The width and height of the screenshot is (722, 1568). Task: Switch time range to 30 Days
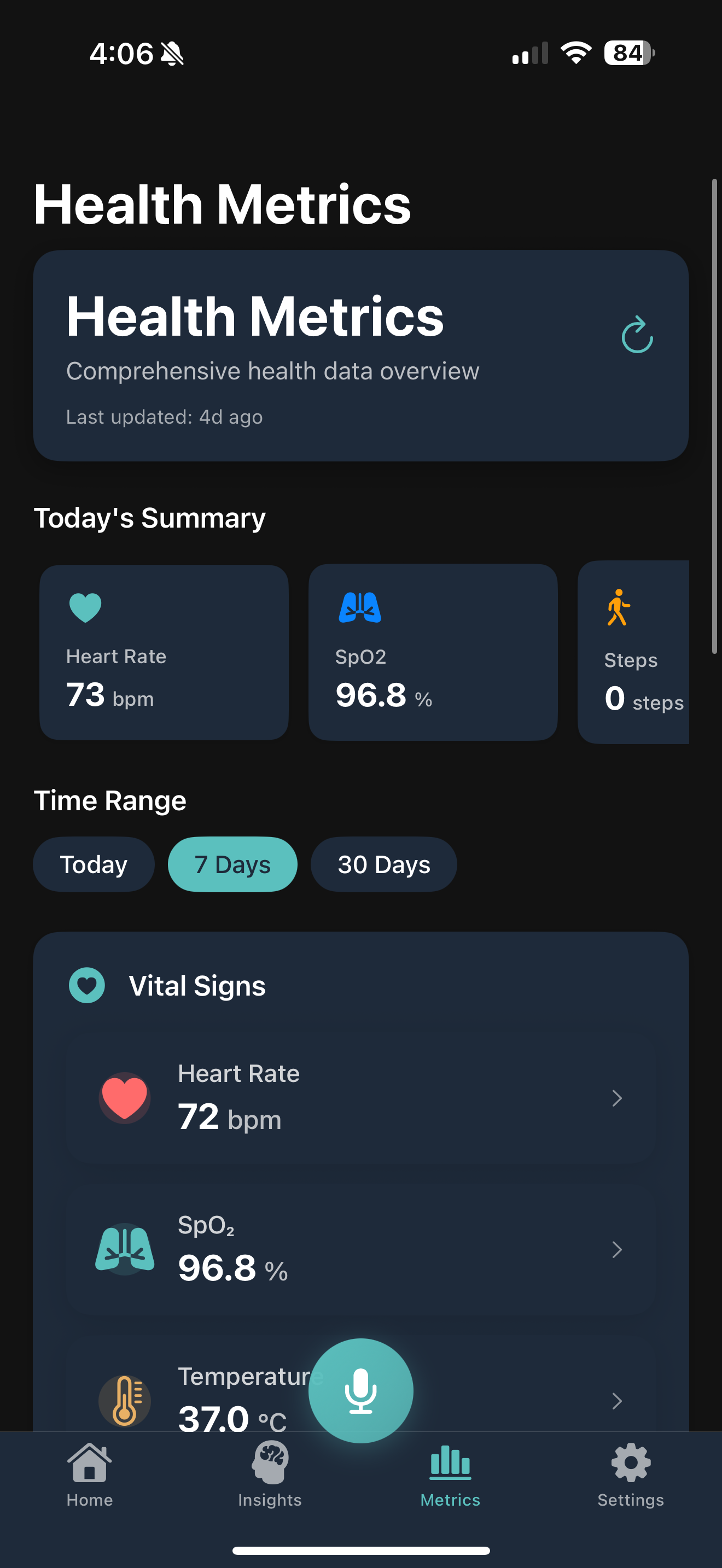(x=383, y=864)
